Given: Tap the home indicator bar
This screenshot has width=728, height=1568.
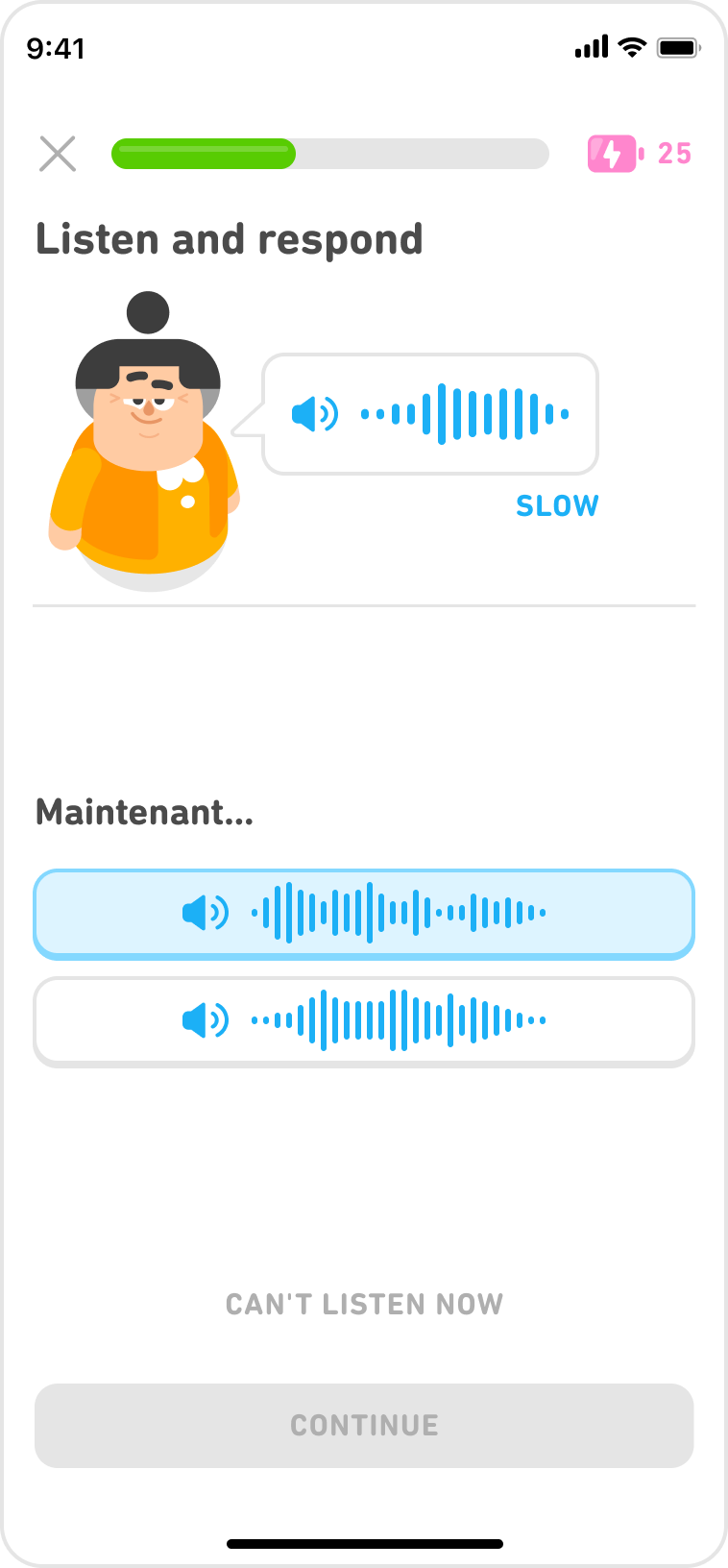Looking at the screenshot, I should click(364, 1536).
